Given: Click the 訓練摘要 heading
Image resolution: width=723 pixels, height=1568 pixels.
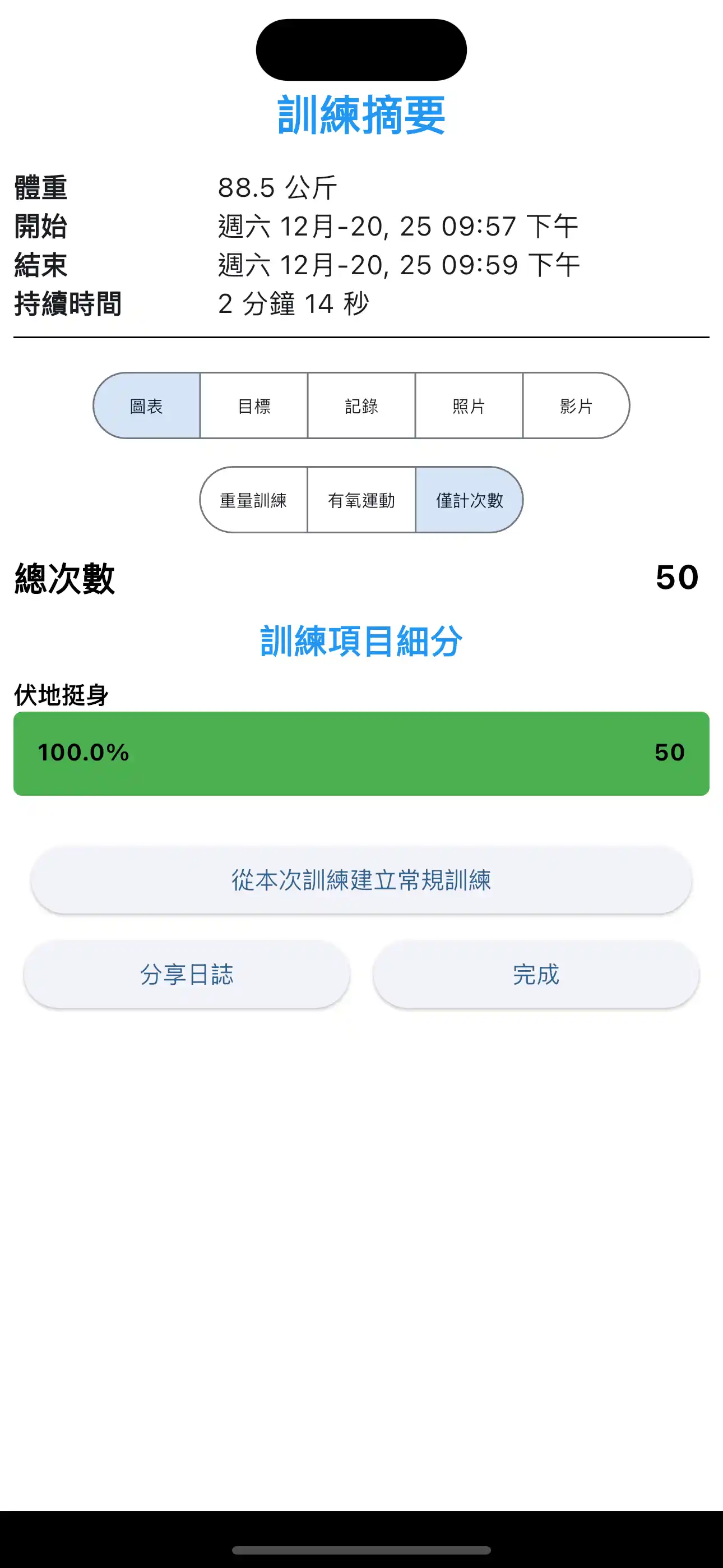Looking at the screenshot, I should pos(361,115).
